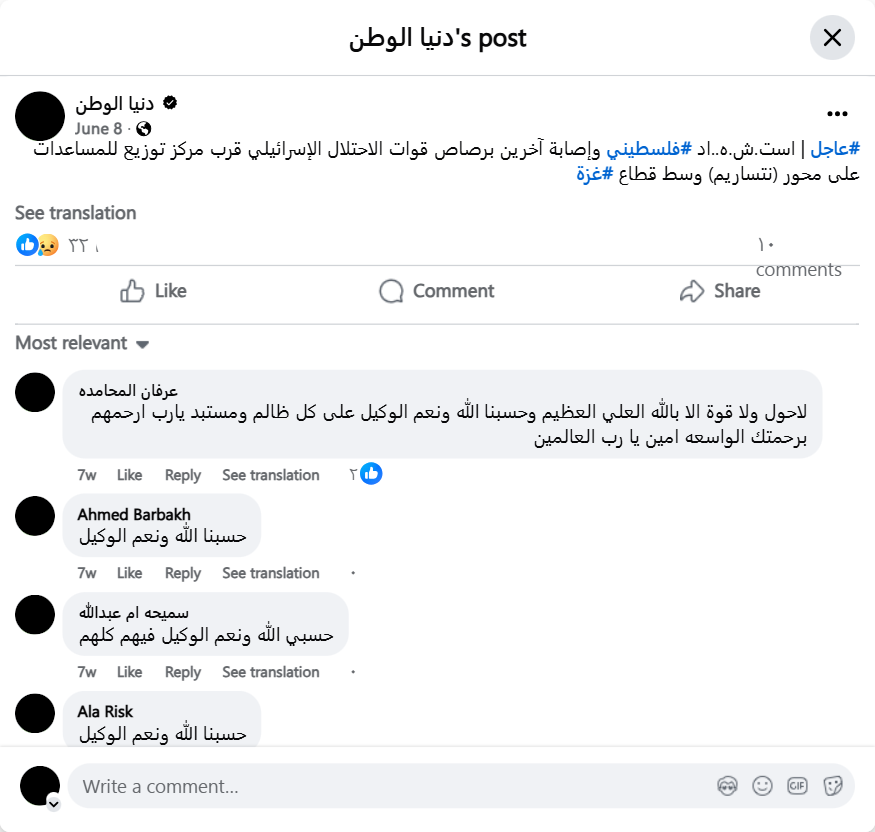
Task: Insert a GIF into the comment
Action: [x=797, y=786]
